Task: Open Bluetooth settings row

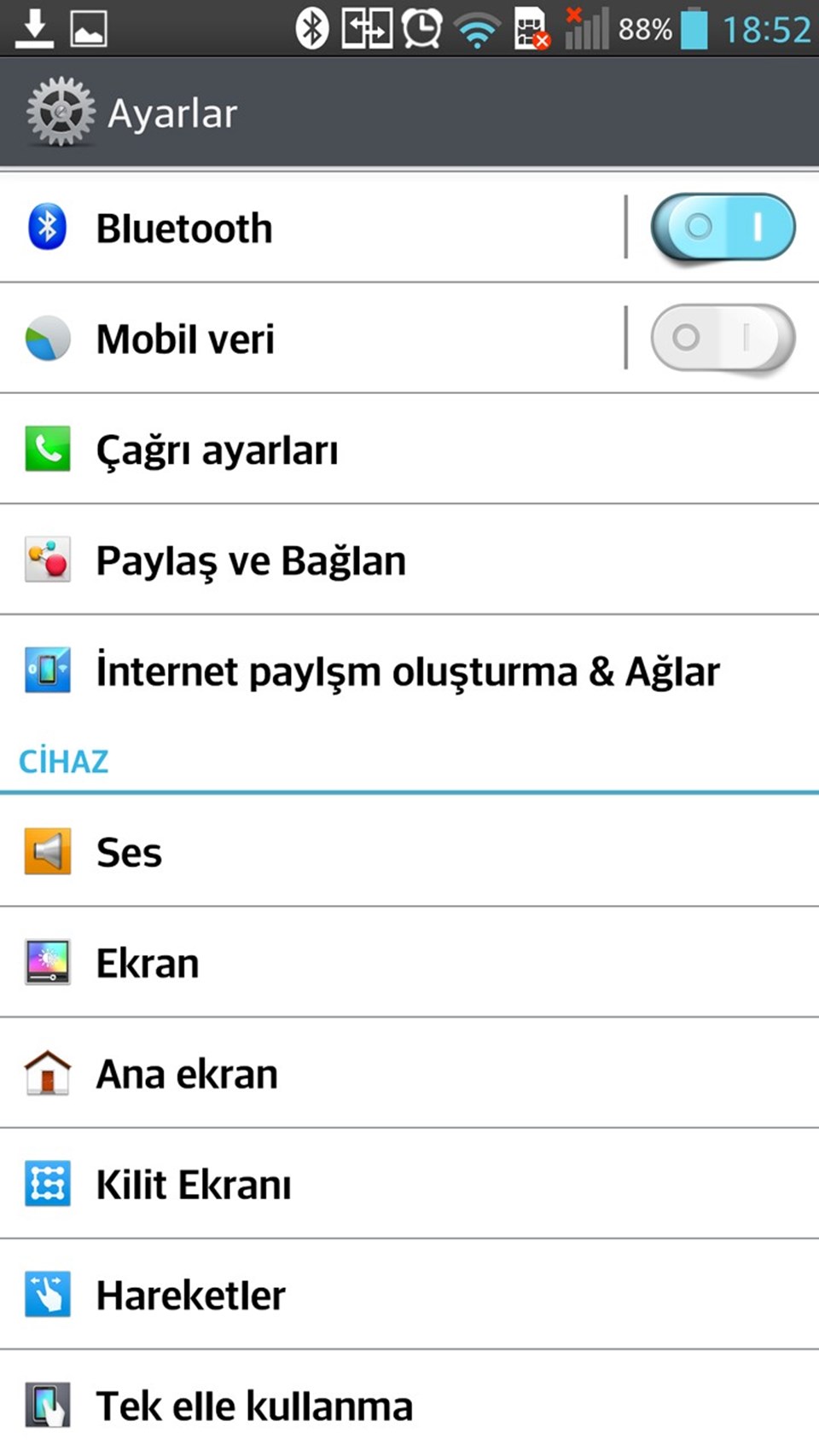Action: tap(312, 228)
